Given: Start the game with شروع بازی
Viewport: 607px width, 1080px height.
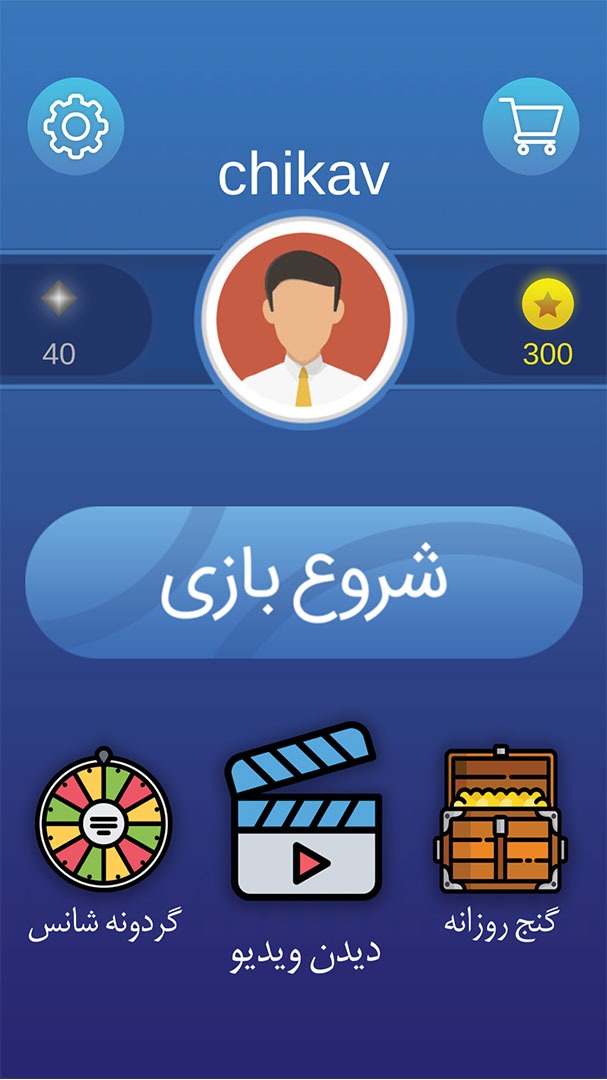Looking at the screenshot, I should (304, 583).
